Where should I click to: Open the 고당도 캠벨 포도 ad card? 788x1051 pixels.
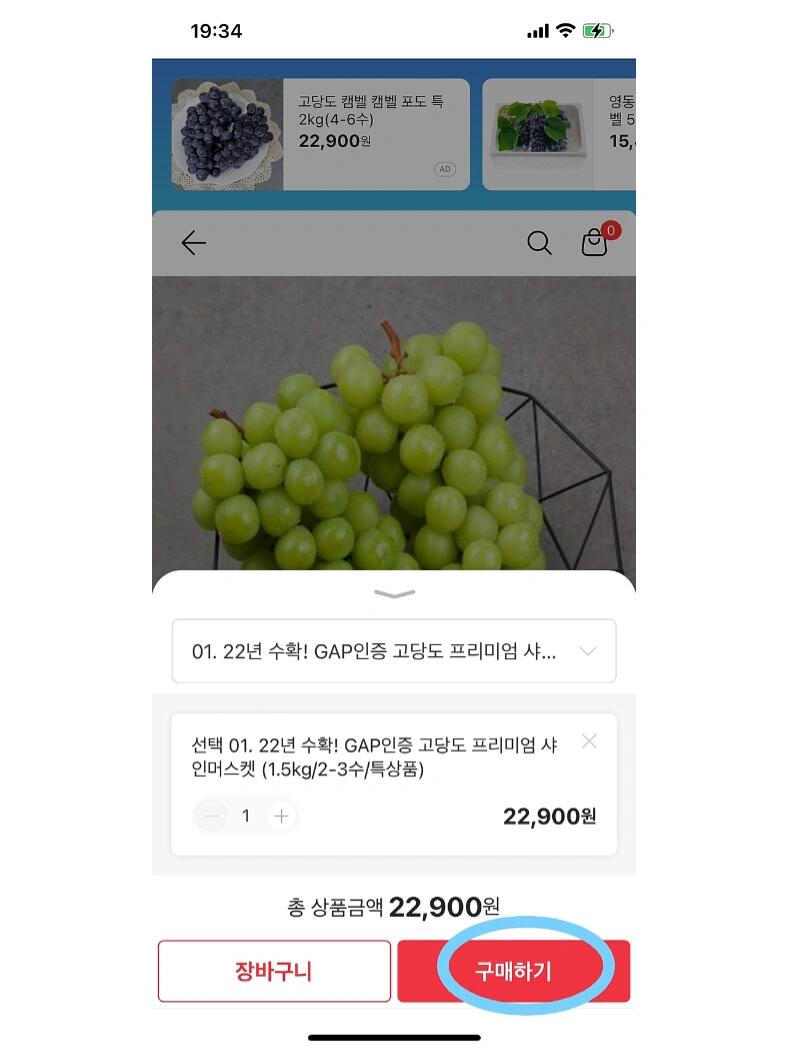tap(320, 134)
